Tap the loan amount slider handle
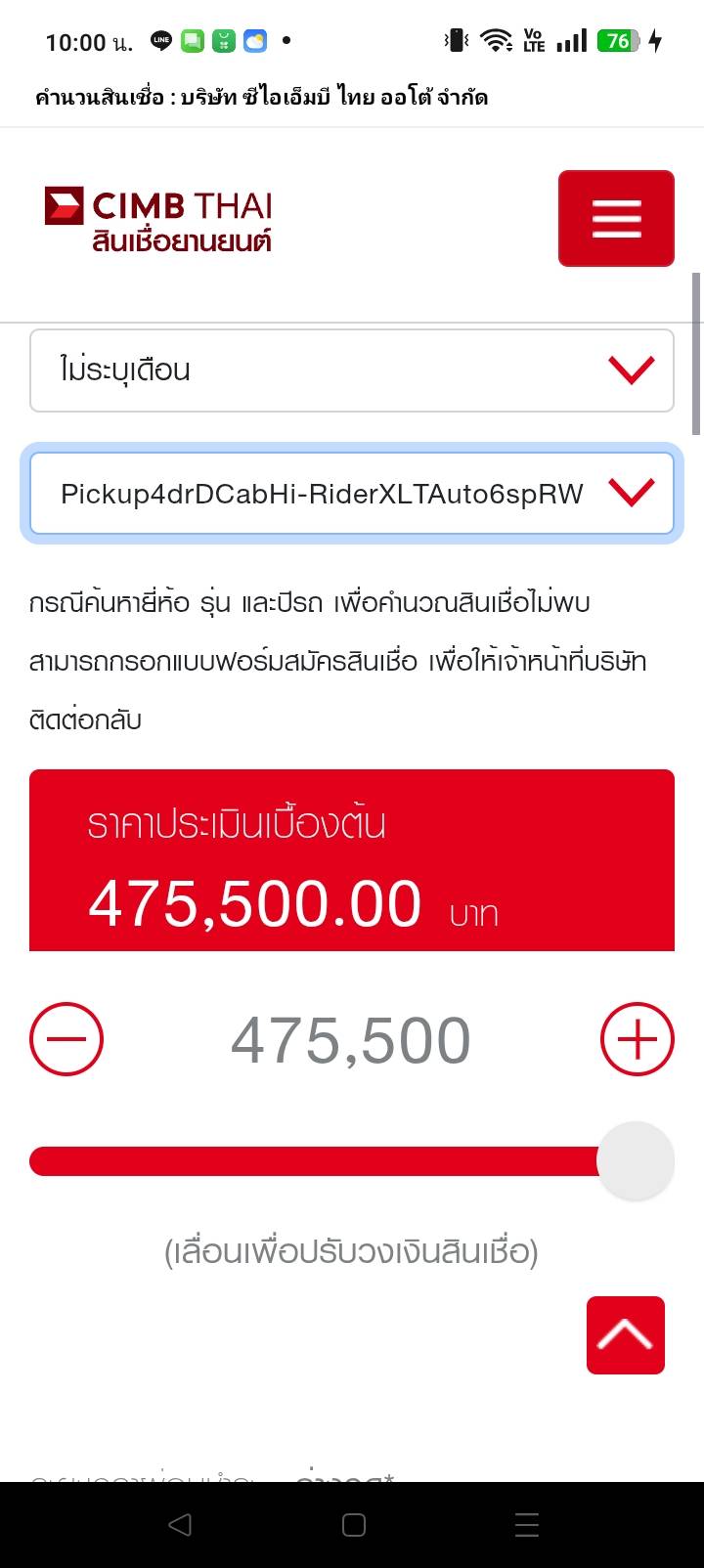This screenshot has width=704, height=1568. 636,1160
